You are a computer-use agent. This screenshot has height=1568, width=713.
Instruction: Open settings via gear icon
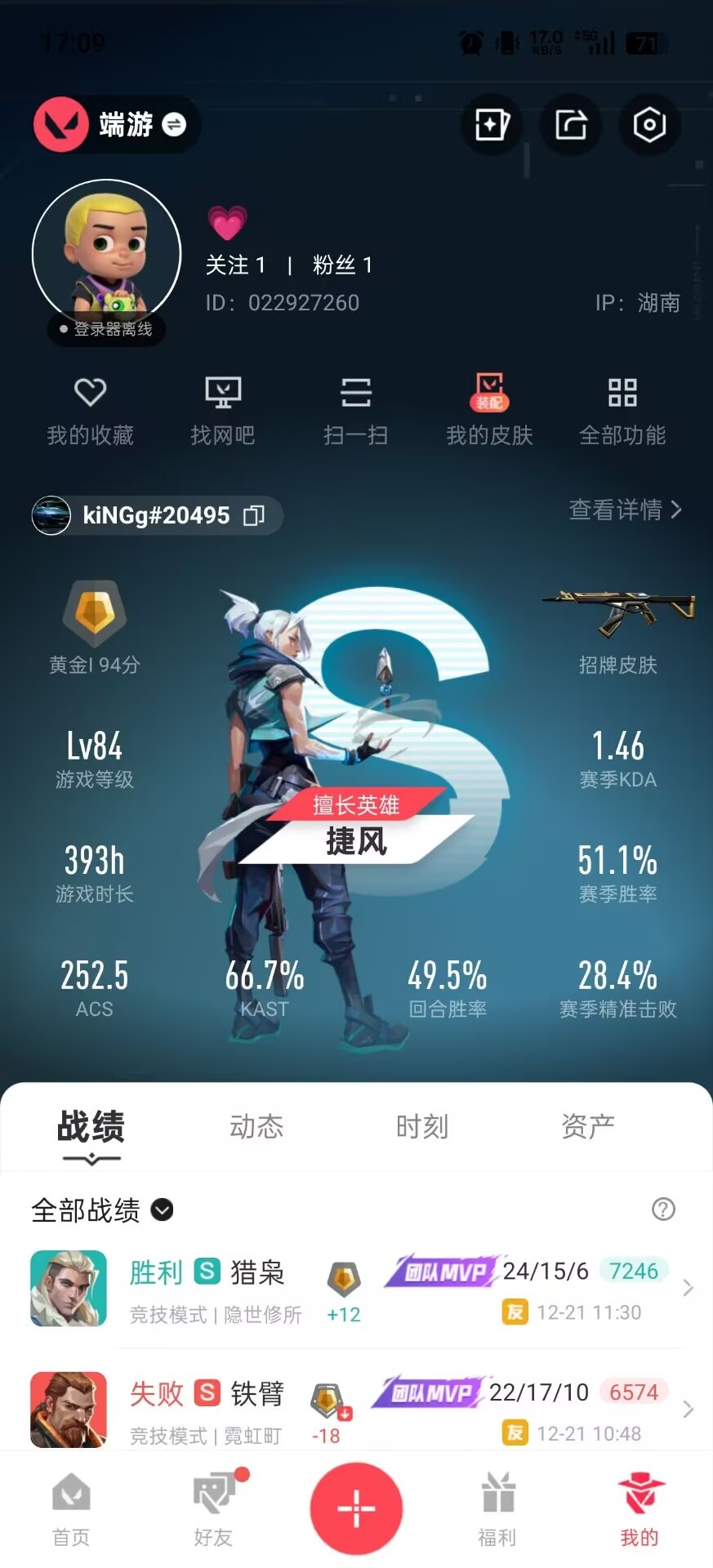649,124
